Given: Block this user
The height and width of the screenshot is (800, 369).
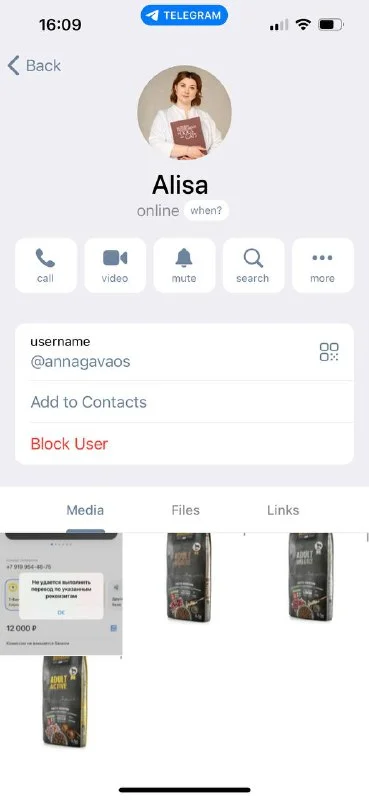Looking at the screenshot, I should coord(184,444).
